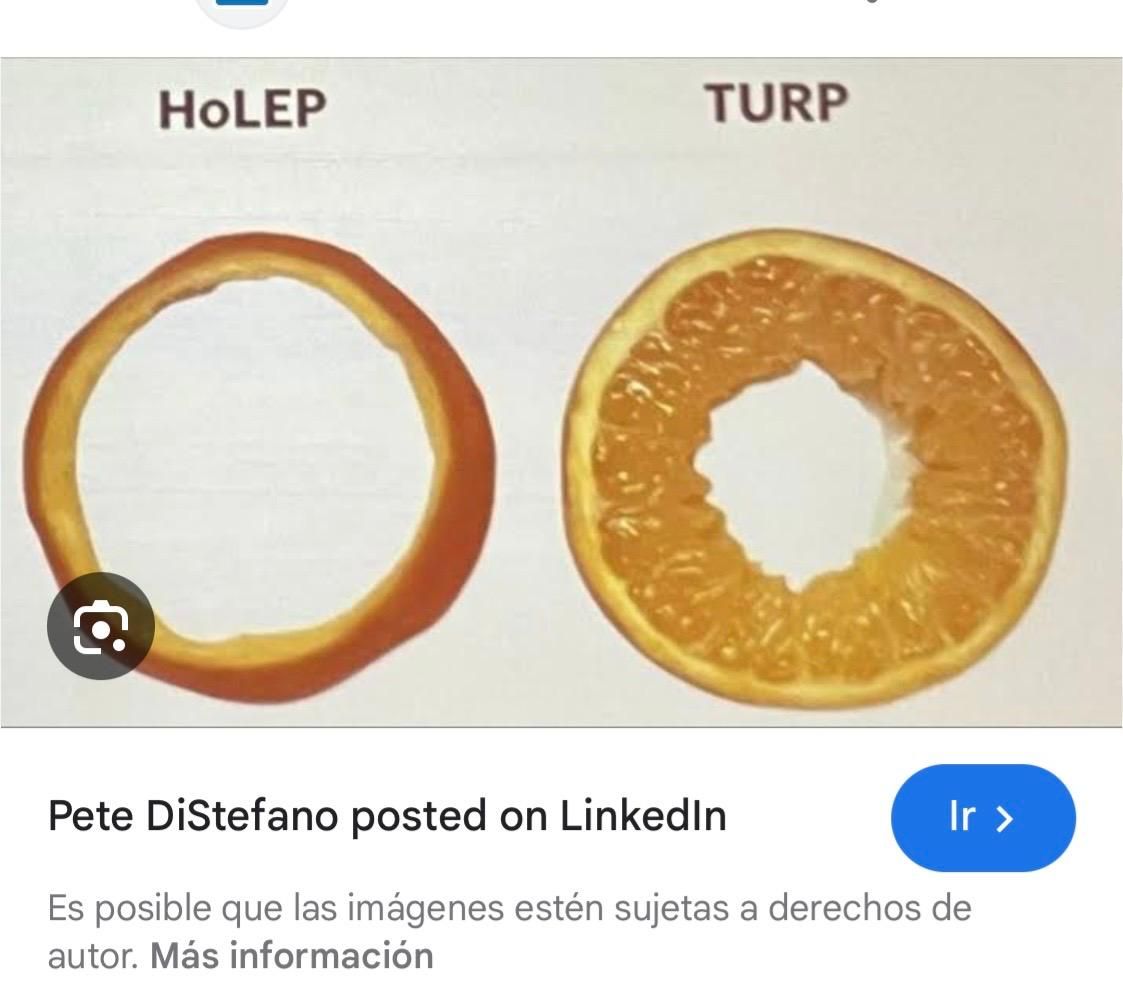Tap the Ir button to visit the page
Viewport: 1123px width, 994px height.
coord(982,817)
